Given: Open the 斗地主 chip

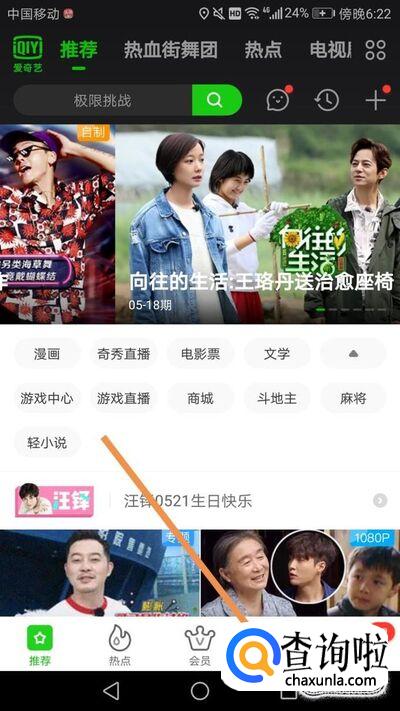Looking at the screenshot, I should pyautogui.click(x=277, y=398).
